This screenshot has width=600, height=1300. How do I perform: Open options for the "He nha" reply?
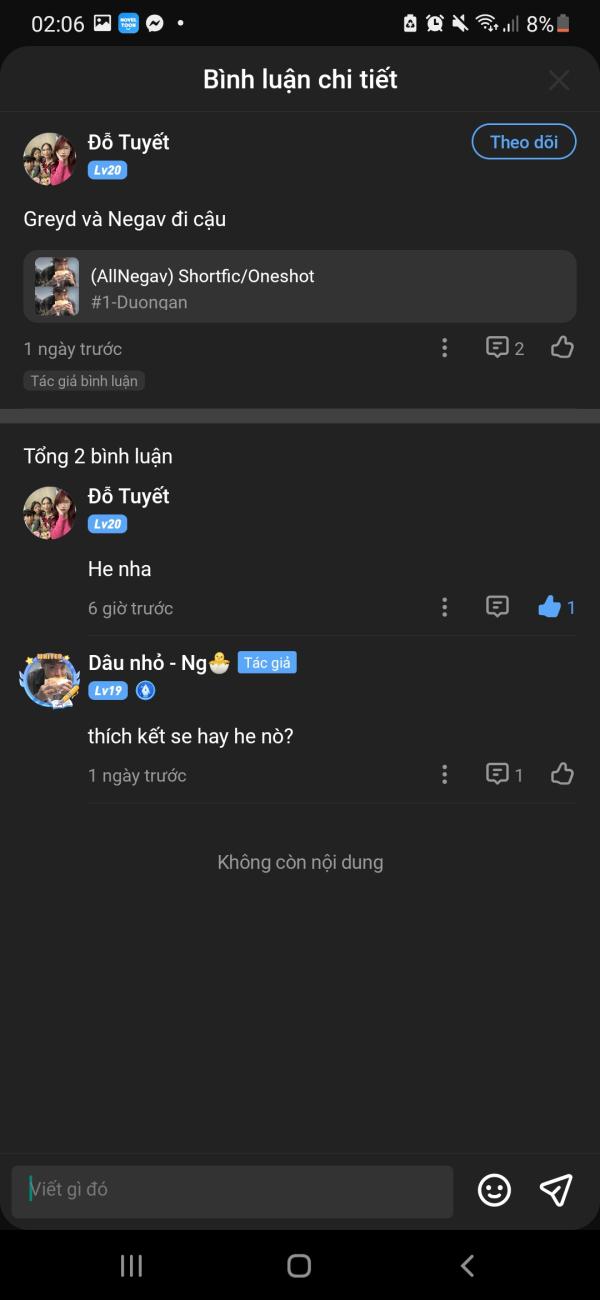click(444, 607)
